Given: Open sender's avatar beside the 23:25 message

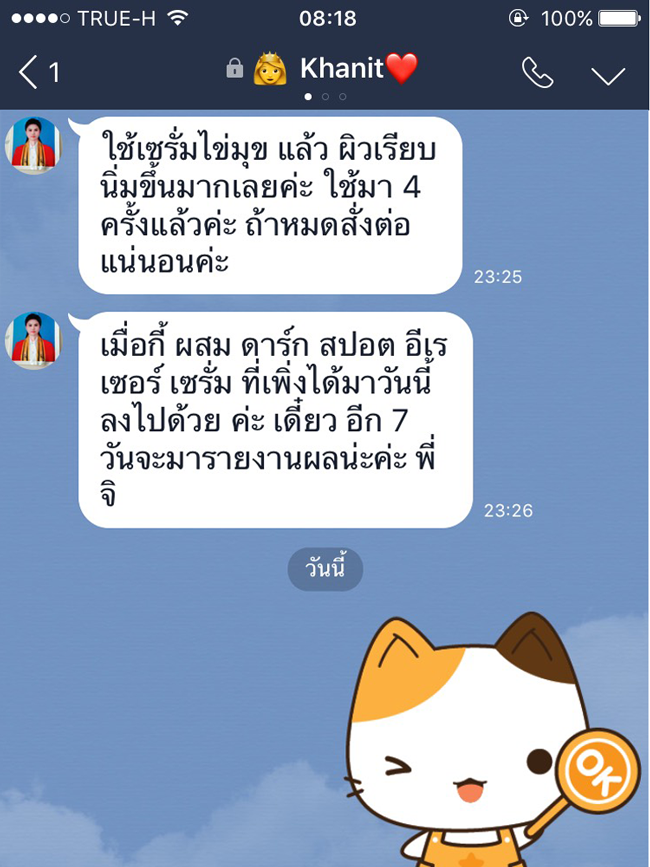Looking at the screenshot, I should (34, 147).
